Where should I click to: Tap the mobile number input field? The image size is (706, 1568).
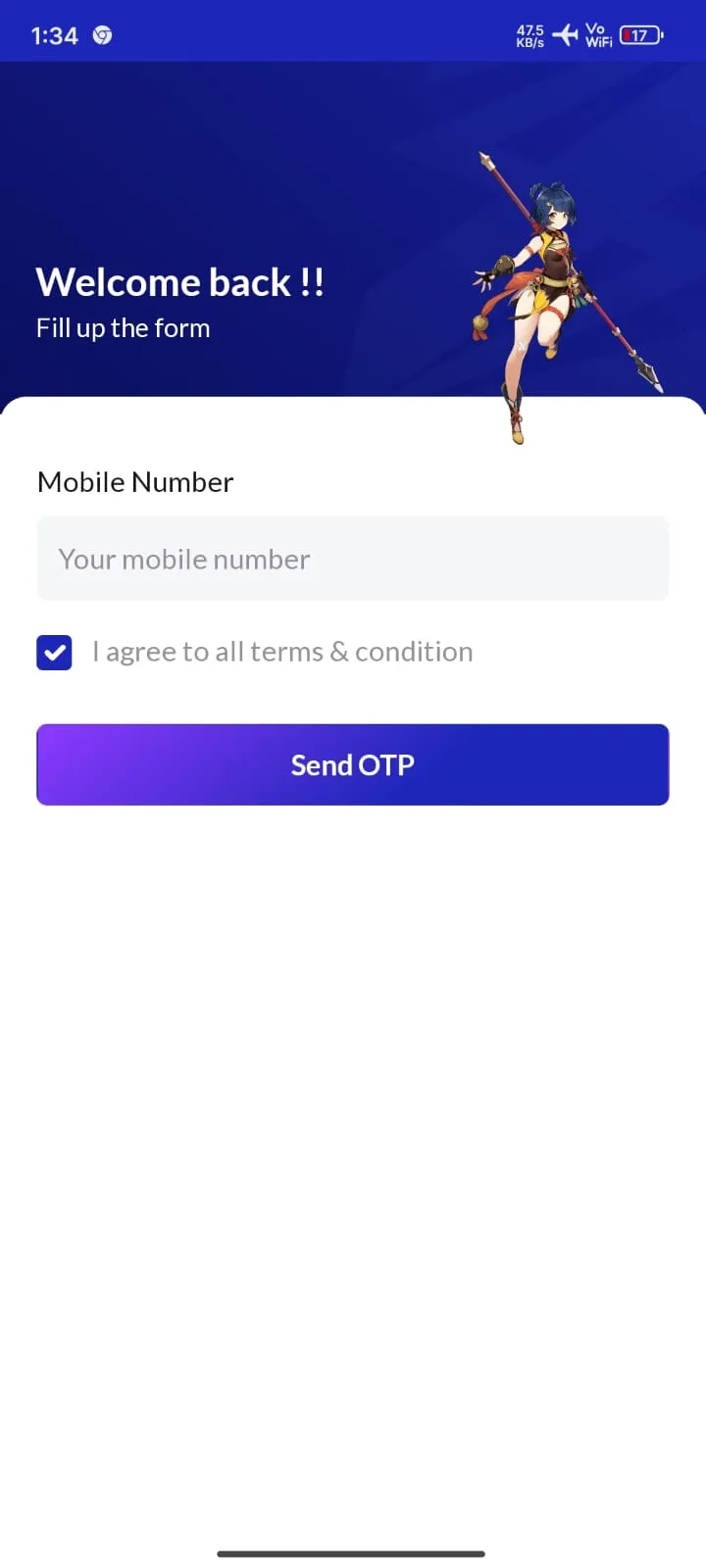pyautogui.click(x=353, y=559)
